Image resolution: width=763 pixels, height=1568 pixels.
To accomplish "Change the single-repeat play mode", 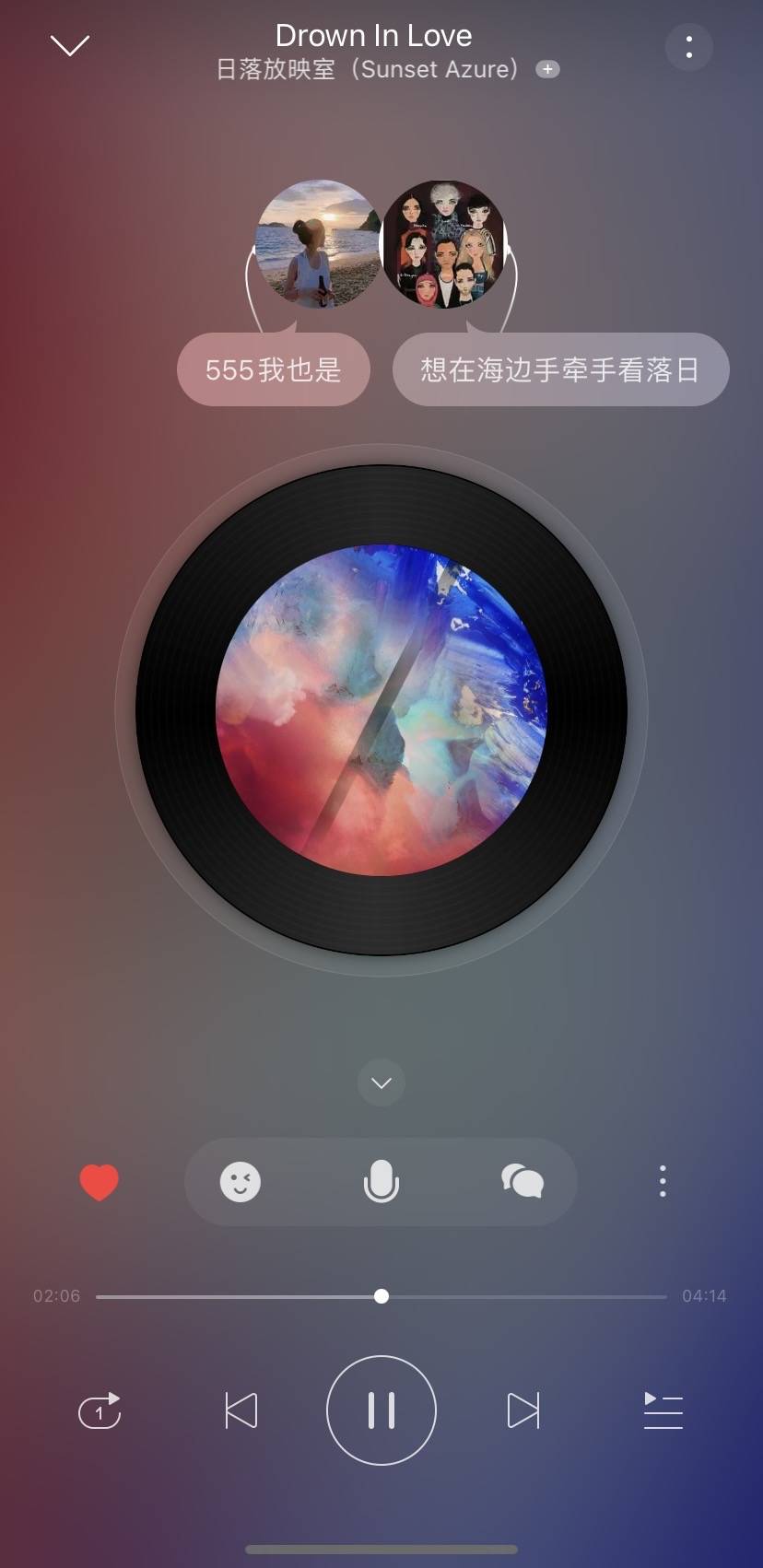I will coord(100,1410).
